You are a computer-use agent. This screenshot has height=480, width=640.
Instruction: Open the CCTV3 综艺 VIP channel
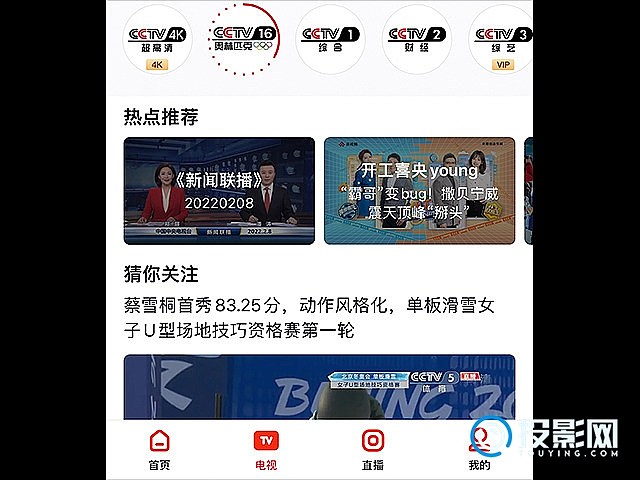(x=502, y=38)
